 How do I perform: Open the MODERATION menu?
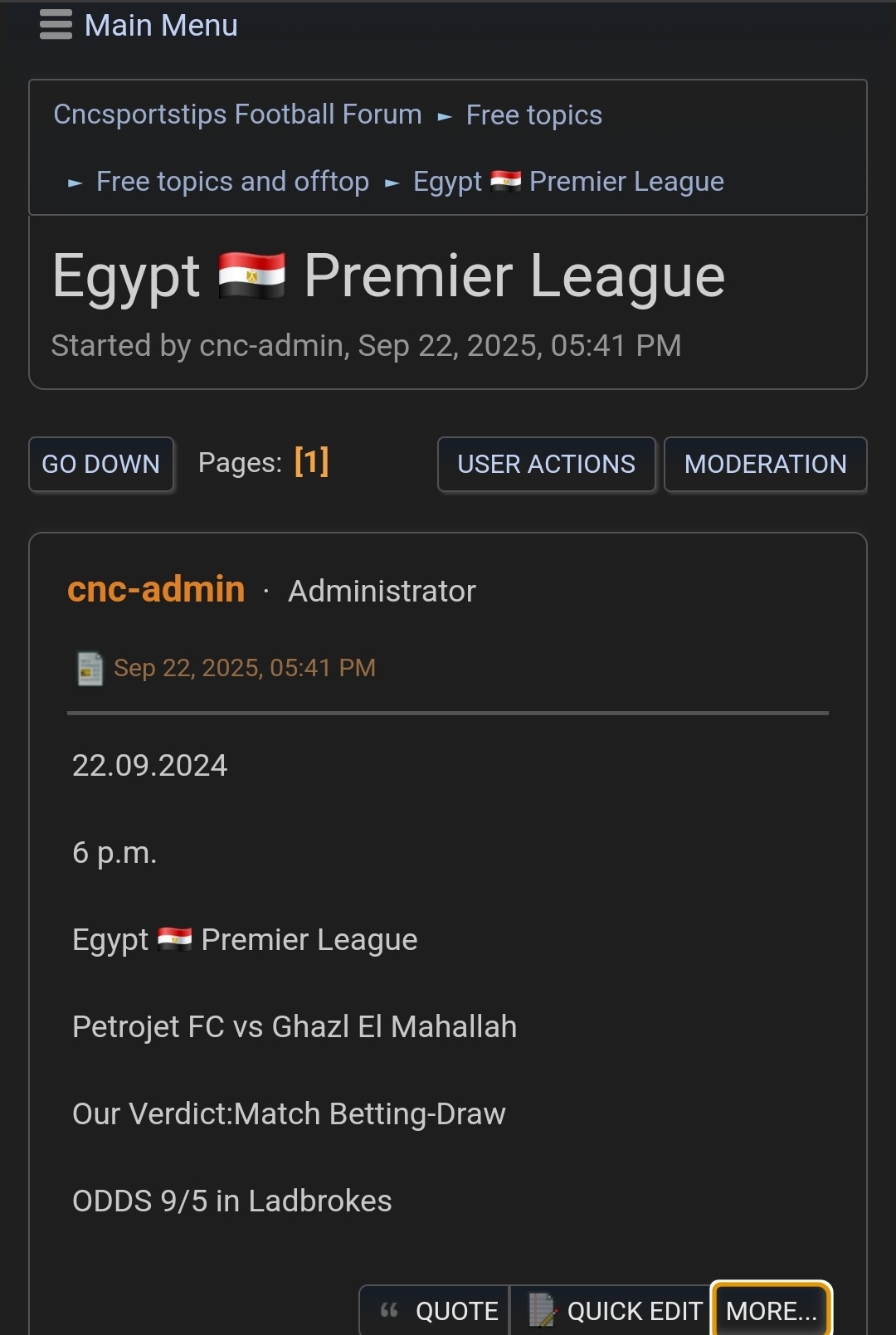765,464
